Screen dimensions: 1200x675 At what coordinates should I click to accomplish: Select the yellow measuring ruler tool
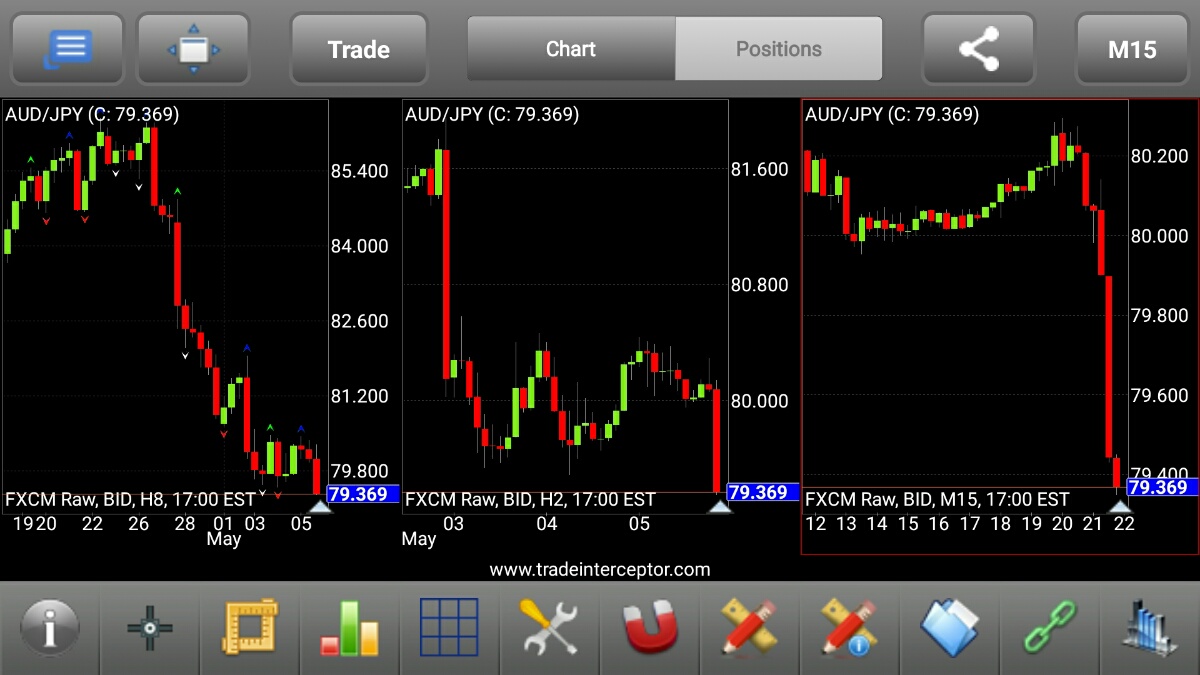coord(250,628)
